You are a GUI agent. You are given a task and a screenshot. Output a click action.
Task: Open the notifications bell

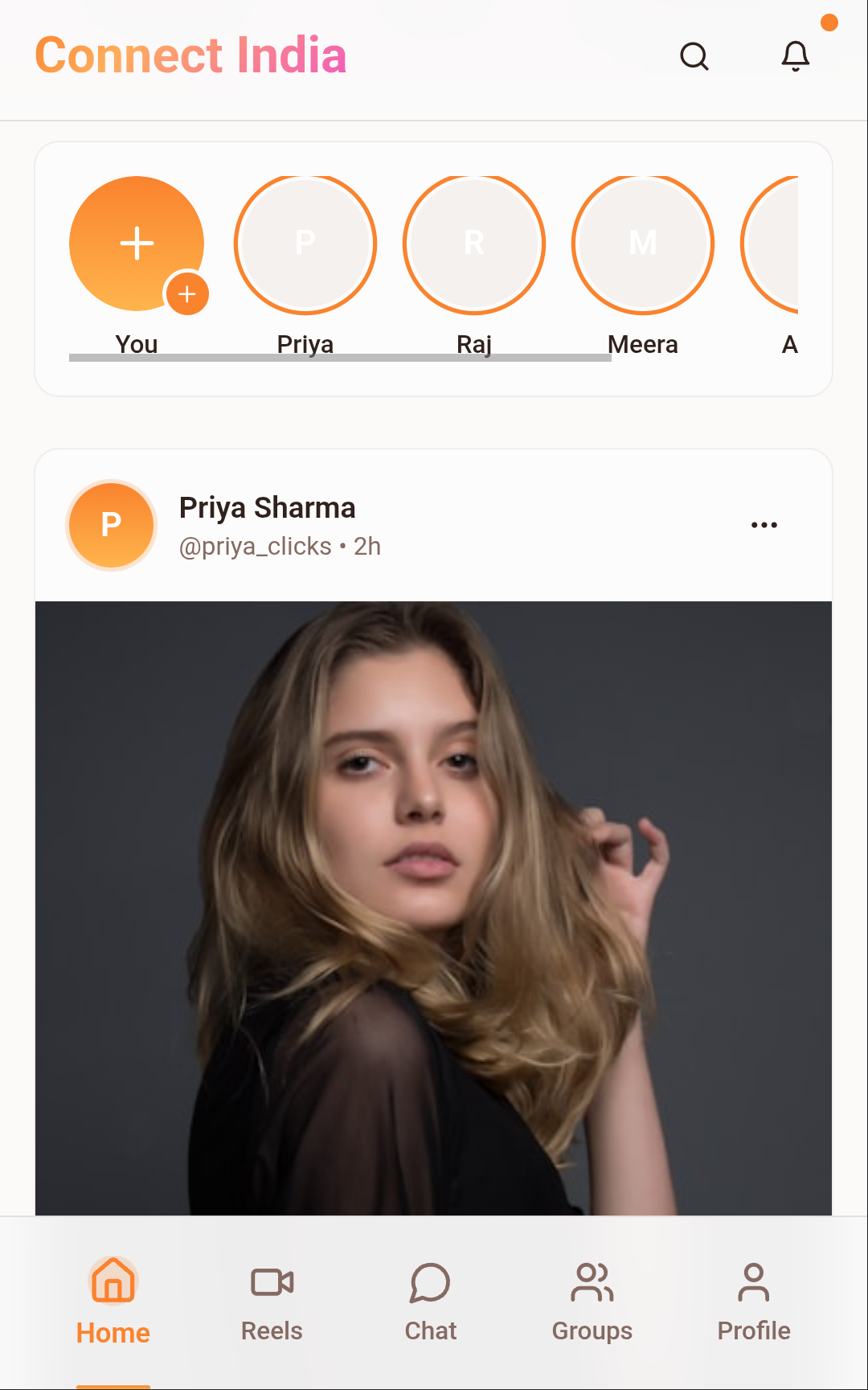[x=795, y=56]
